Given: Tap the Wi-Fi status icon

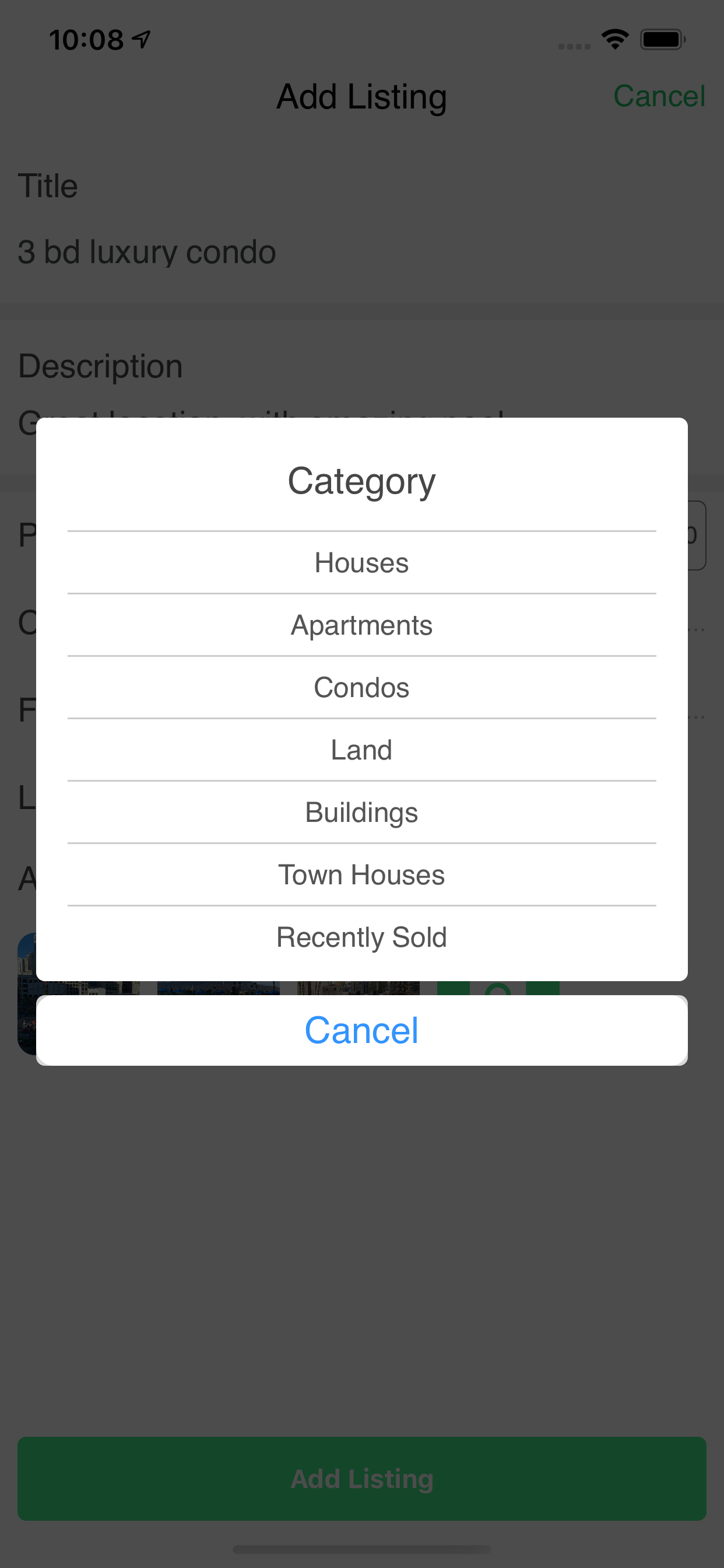Looking at the screenshot, I should [x=615, y=38].
